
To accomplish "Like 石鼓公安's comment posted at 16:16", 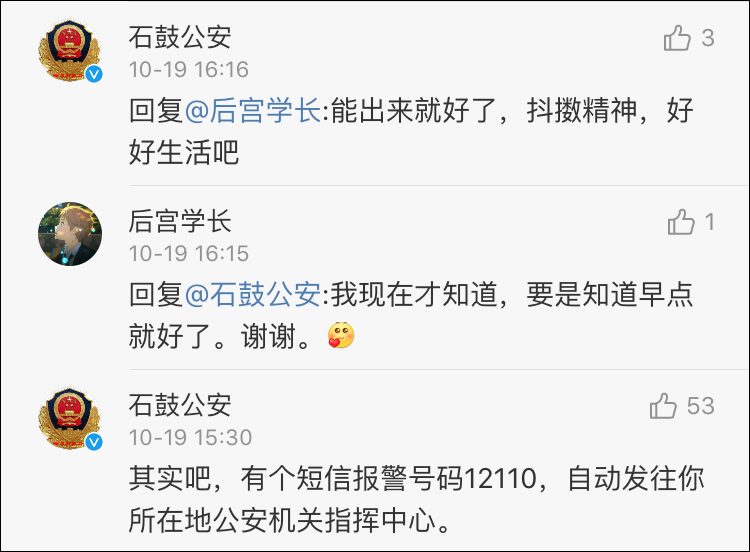I will pyautogui.click(x=678, y=39).
